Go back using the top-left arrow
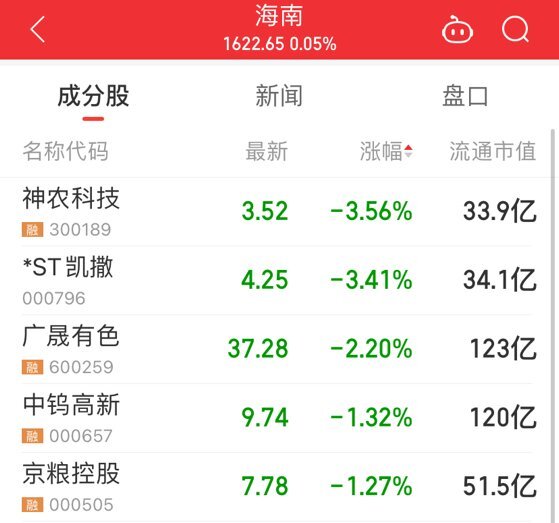Image resolution: width=559 pixels, height=523 pixels. [x=38, y=29]
